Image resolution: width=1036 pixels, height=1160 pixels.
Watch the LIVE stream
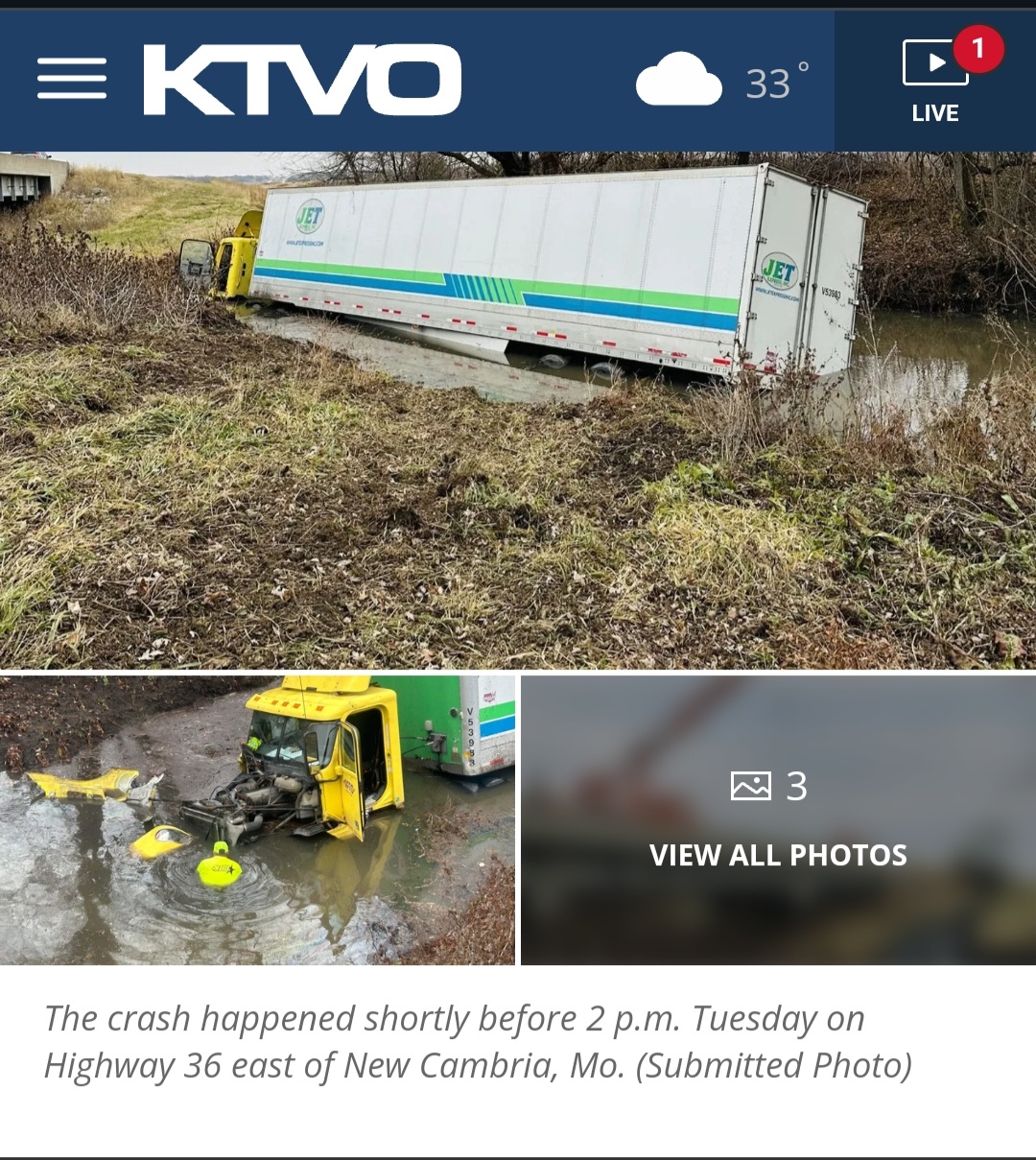(x=935, y=83)
